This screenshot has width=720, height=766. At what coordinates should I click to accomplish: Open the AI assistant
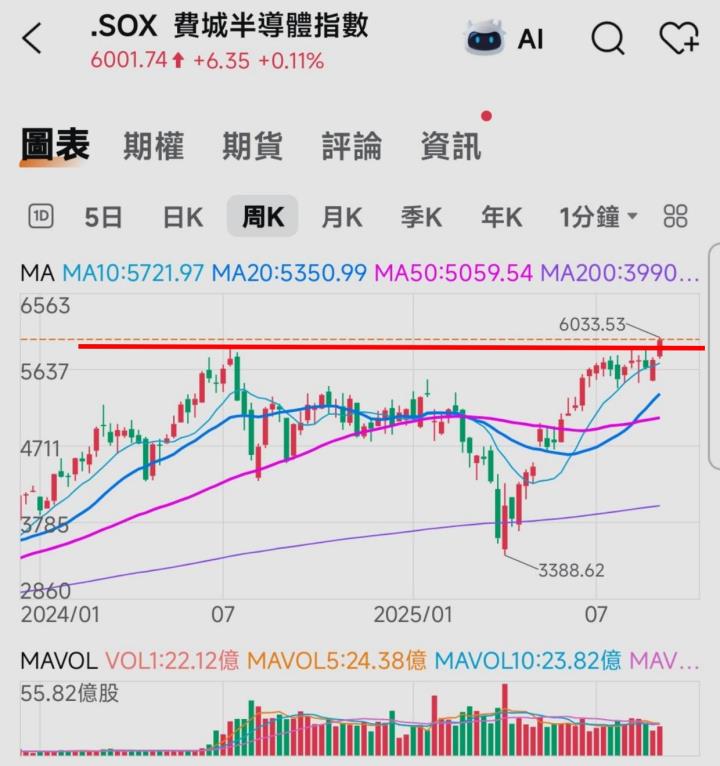coord(505,39)
